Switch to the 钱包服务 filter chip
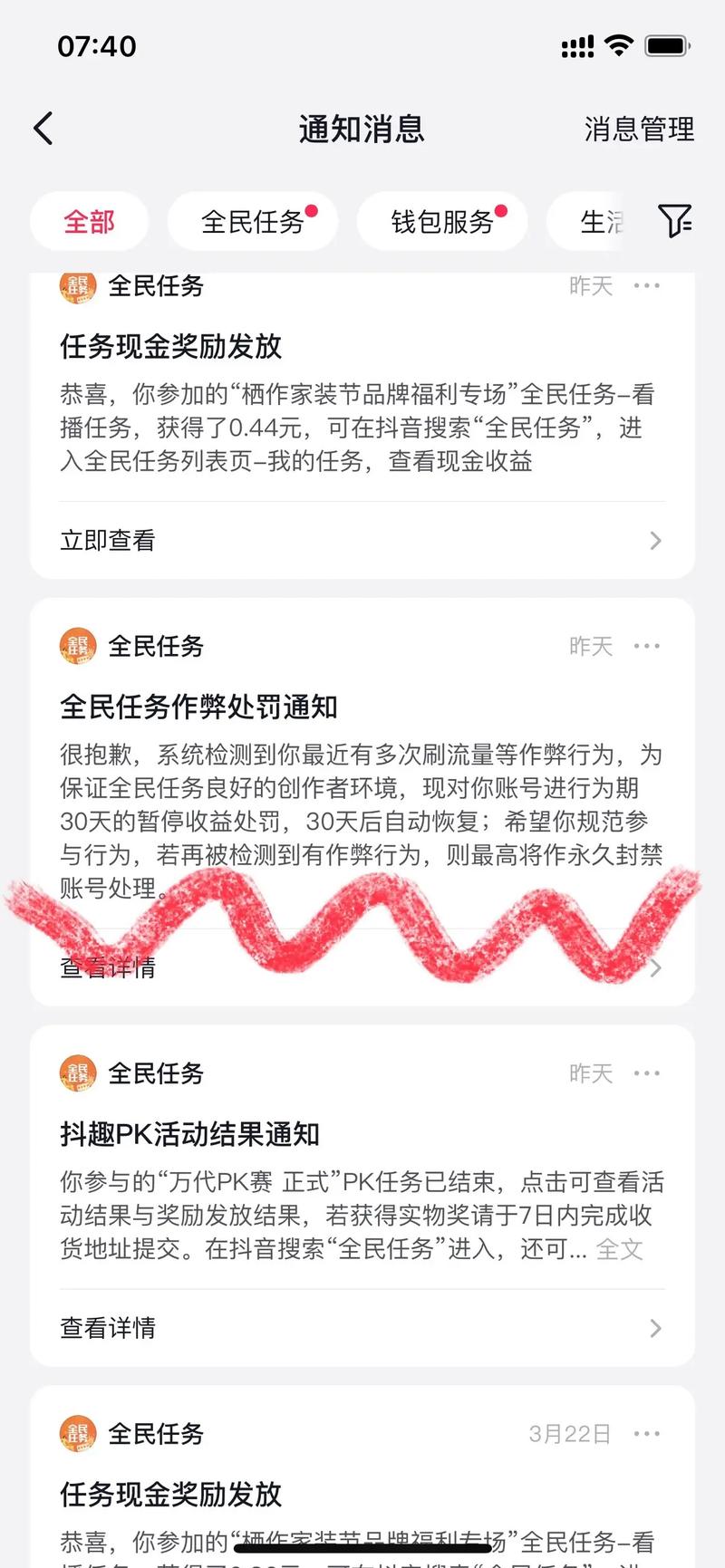Screen dimensions: 725x1568 (442, 221)
